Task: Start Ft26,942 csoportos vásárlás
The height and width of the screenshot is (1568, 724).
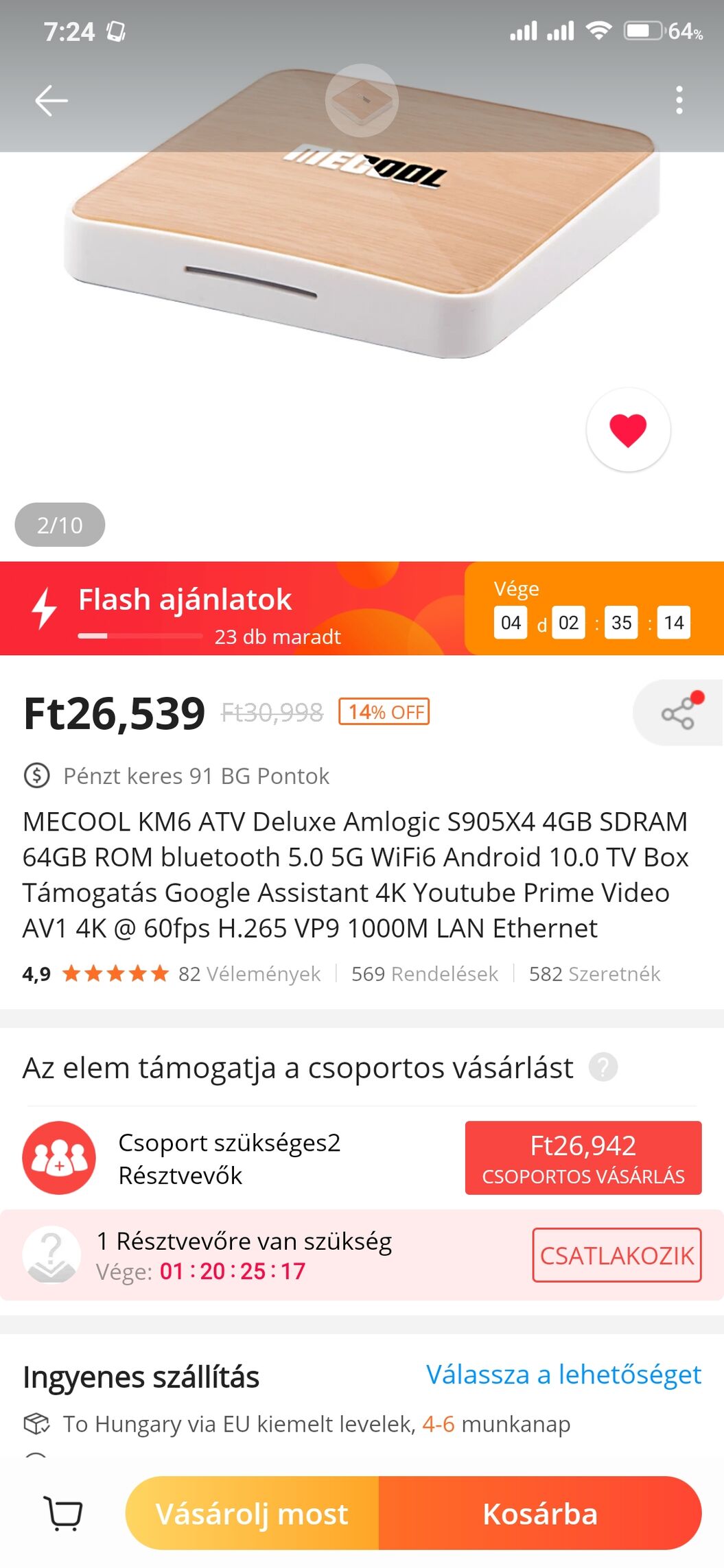Action: coord(583,1158)
